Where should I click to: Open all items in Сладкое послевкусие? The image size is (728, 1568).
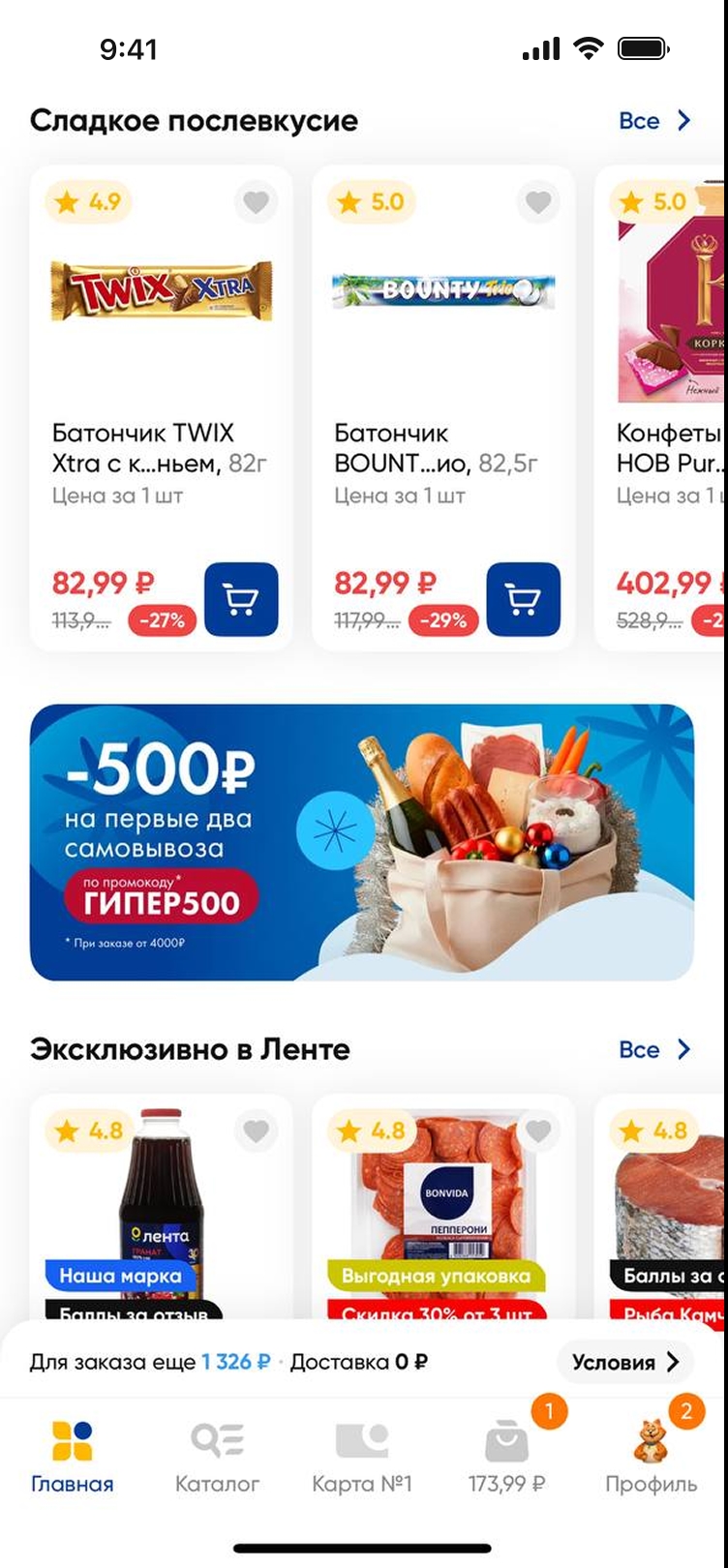click(655, 121)
